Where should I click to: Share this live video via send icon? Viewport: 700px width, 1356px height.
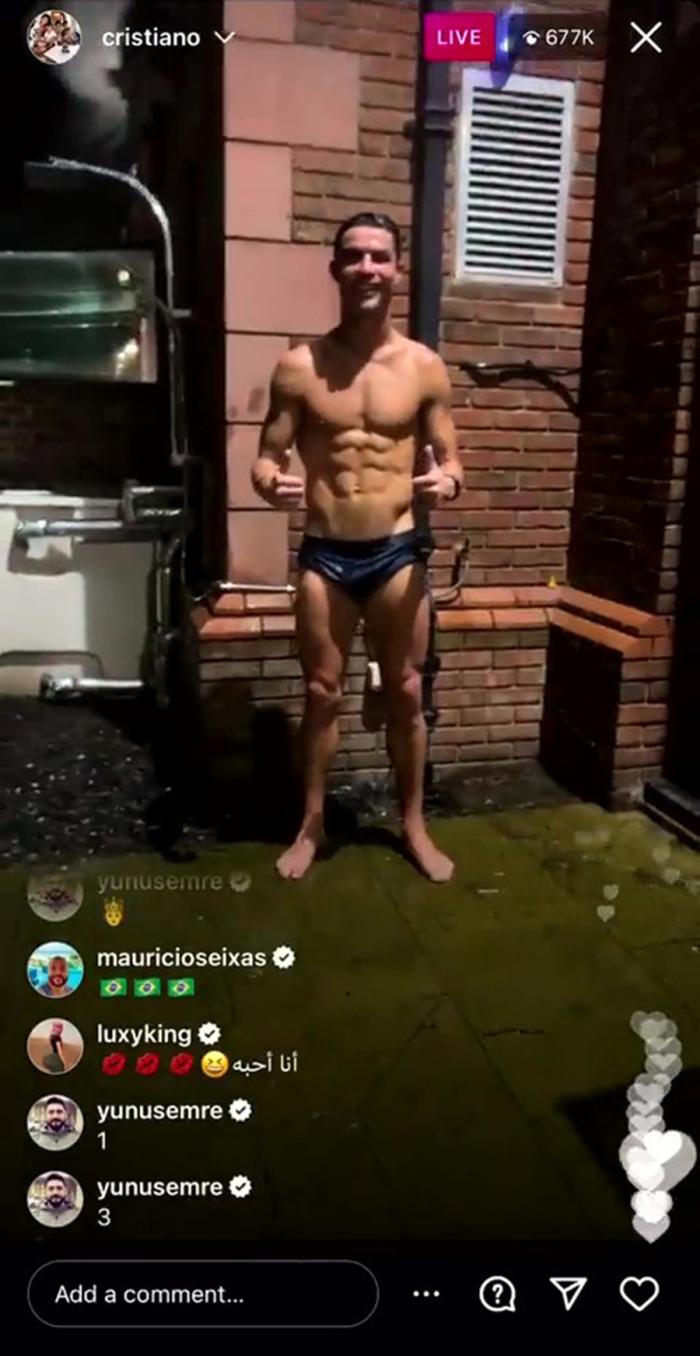tap(568, 1294)
